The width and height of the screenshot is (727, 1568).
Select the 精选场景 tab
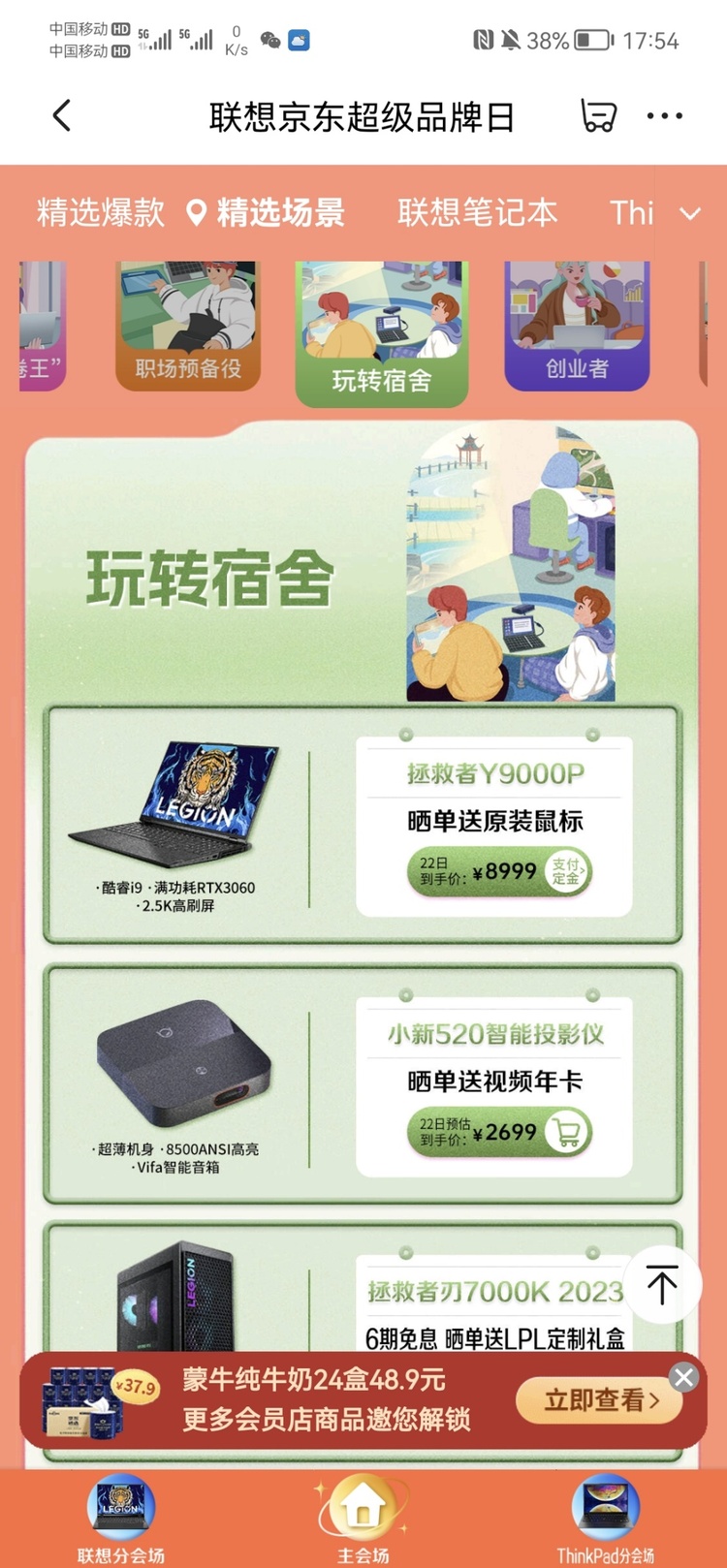click(x=279, y=212)
